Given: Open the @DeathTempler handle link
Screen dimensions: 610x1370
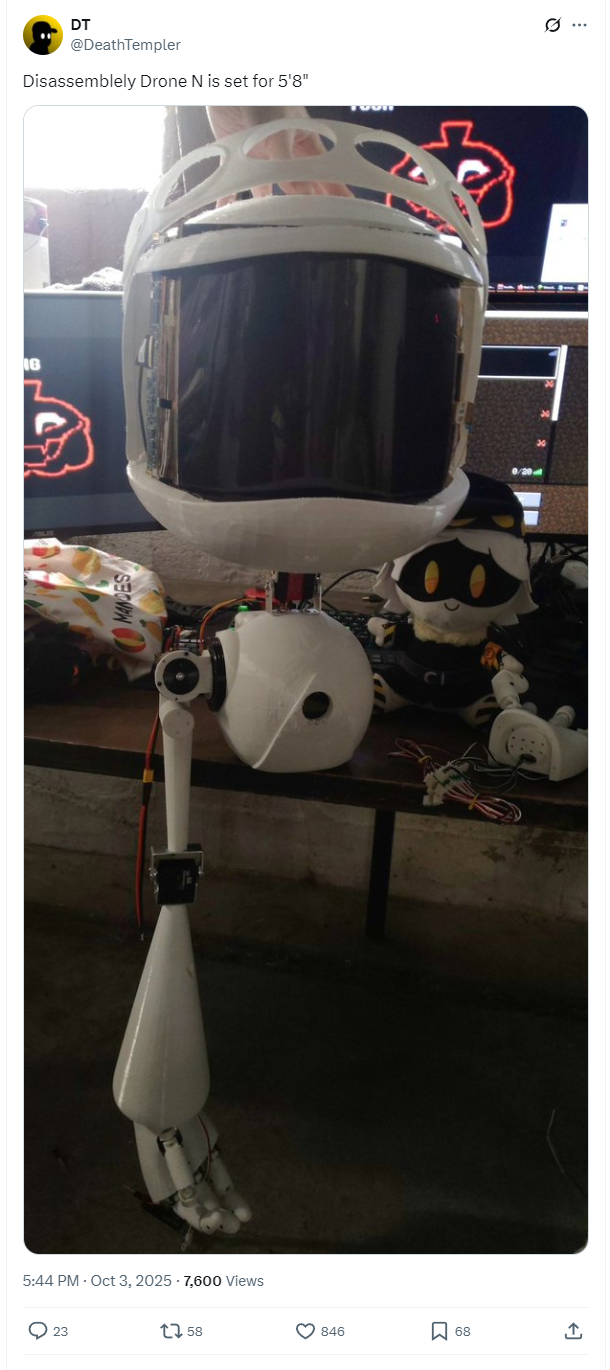Looking at the screenshot, I should (125, 45).
